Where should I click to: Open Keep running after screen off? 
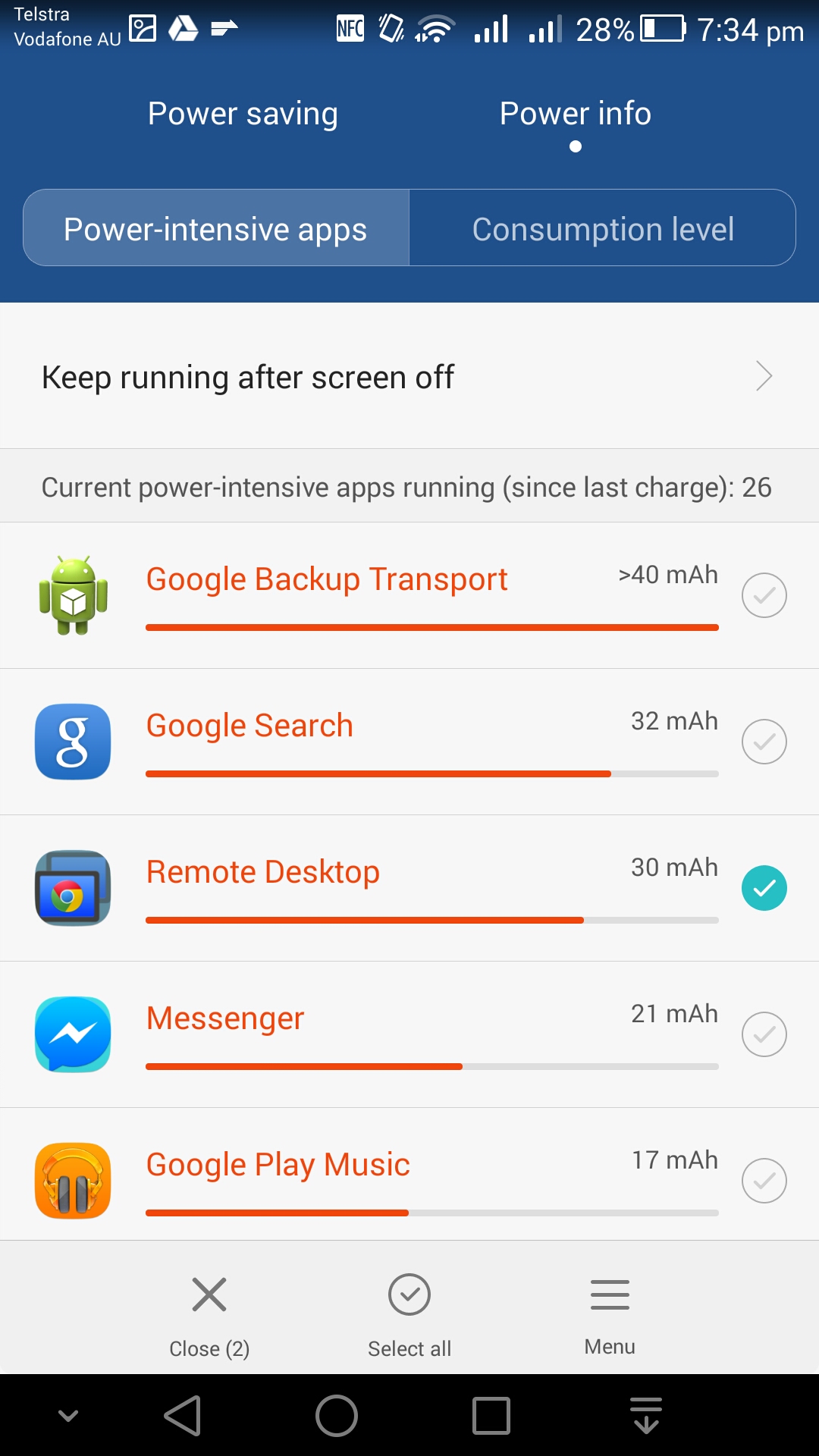pyautogui.click(x=409, y=376)
